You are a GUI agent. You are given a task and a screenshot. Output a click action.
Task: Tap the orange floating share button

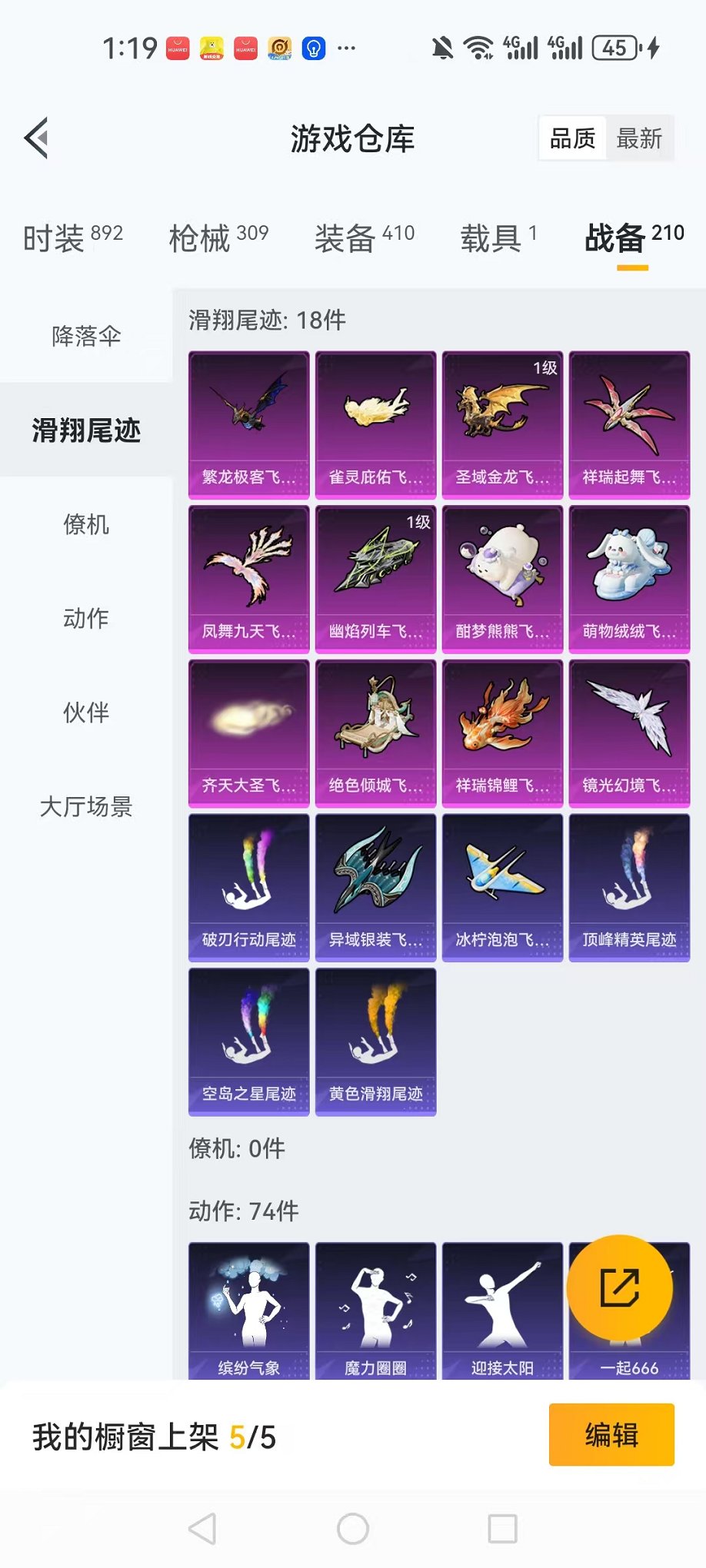click(620, 1287)
